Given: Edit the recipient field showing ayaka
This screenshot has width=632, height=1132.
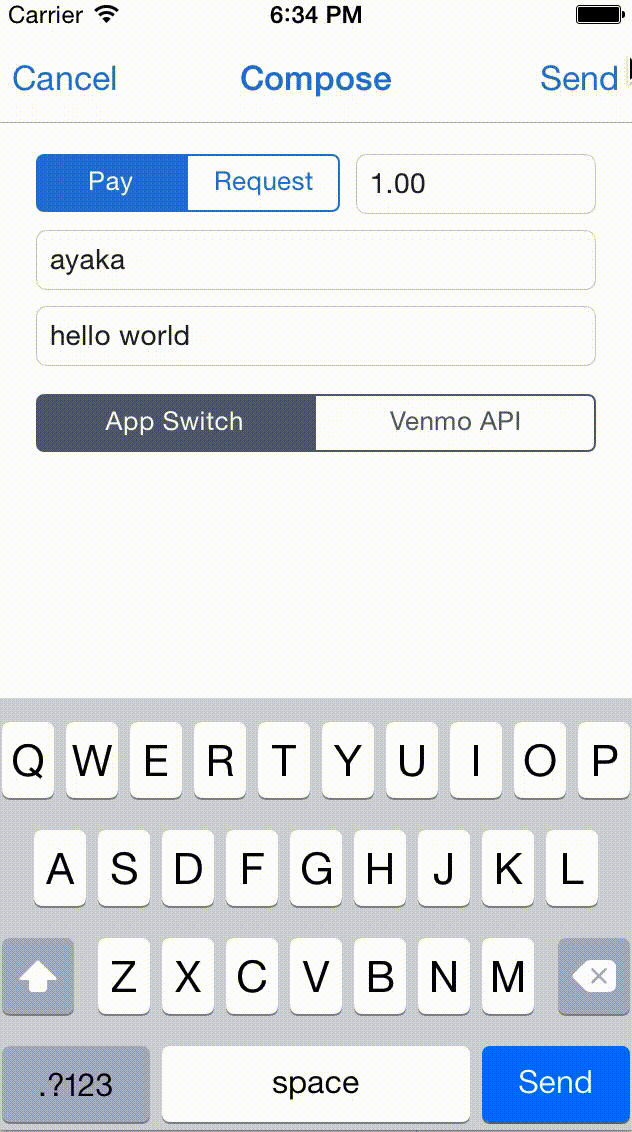Looking at the screenshot, I should [316, 260].
